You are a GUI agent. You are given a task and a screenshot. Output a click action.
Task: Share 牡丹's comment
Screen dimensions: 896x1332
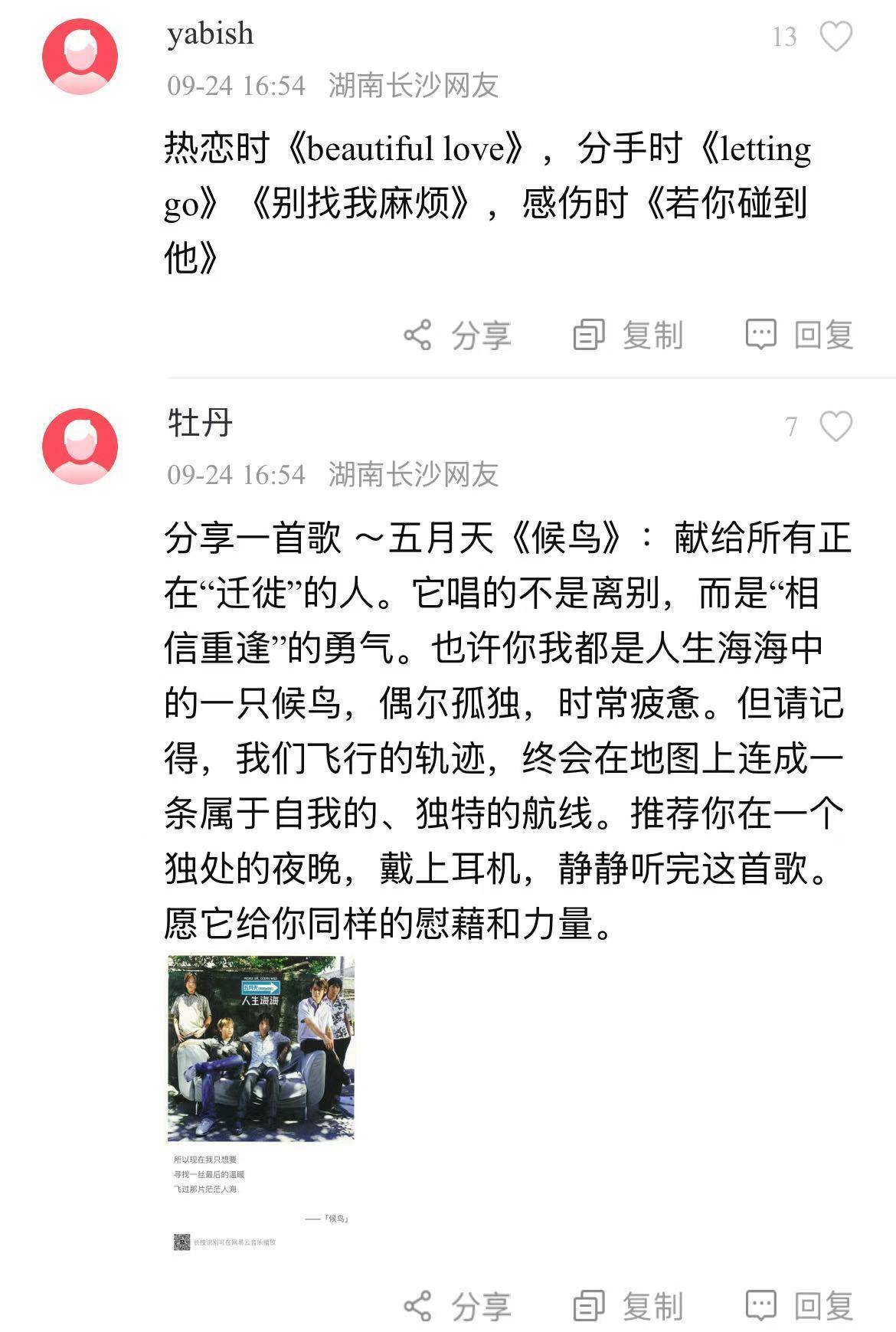(x=457, y=1306)
